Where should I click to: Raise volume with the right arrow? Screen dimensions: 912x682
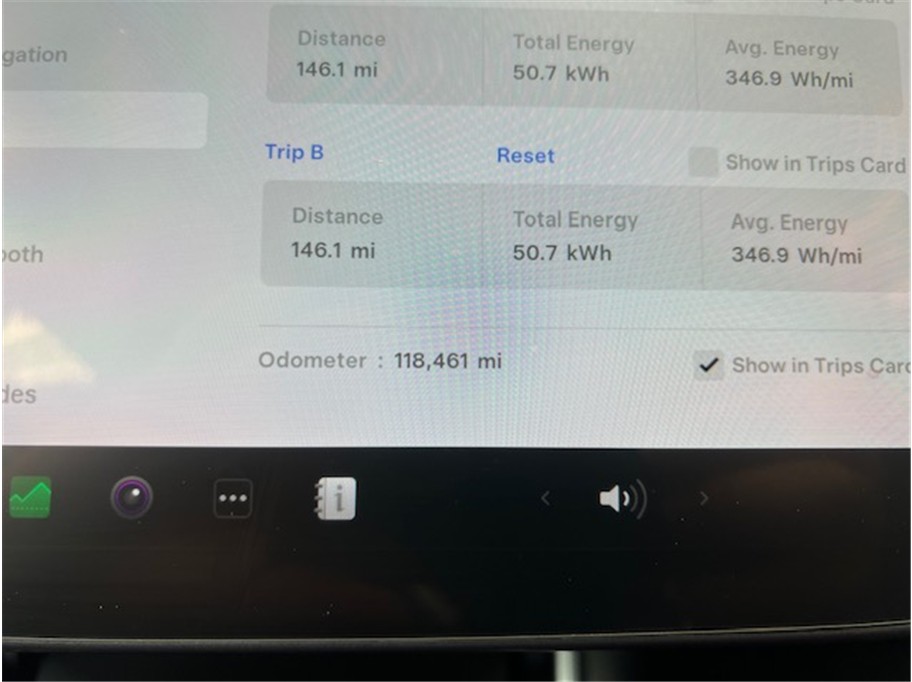coord(703,498)
